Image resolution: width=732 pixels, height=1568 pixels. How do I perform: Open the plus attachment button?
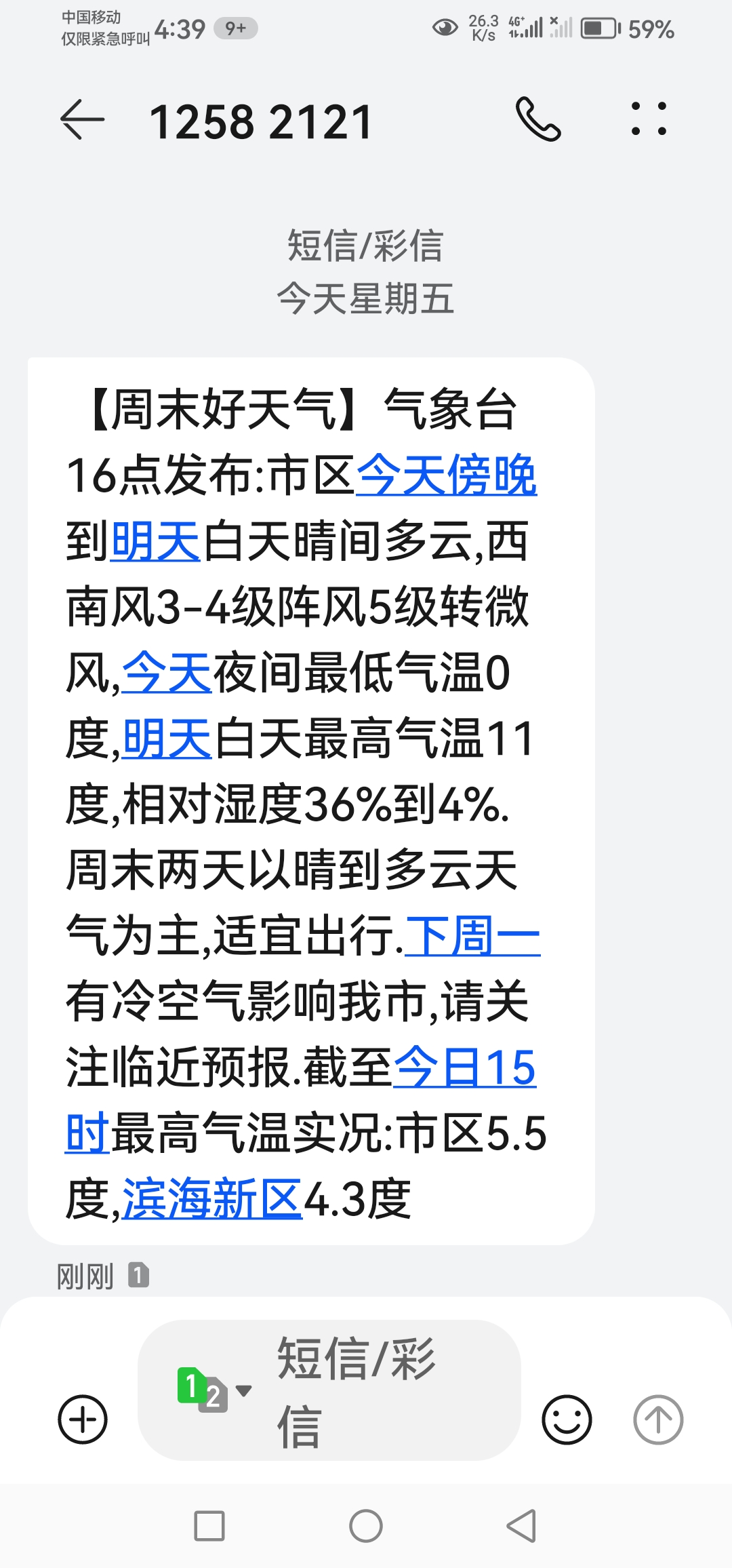tap(83, 1419)
